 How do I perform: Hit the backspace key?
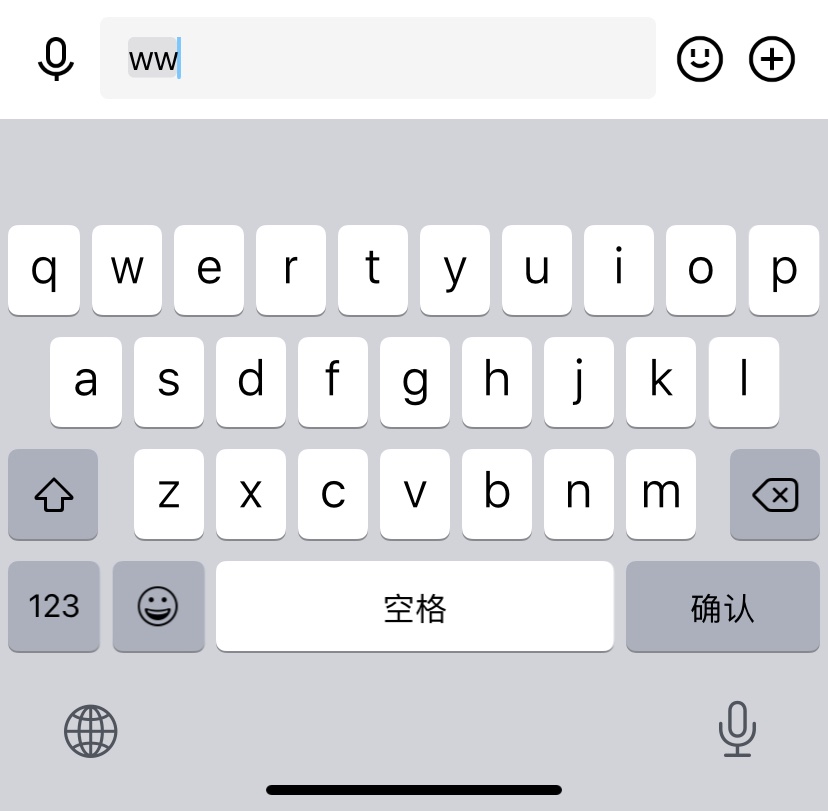point(775,494)
